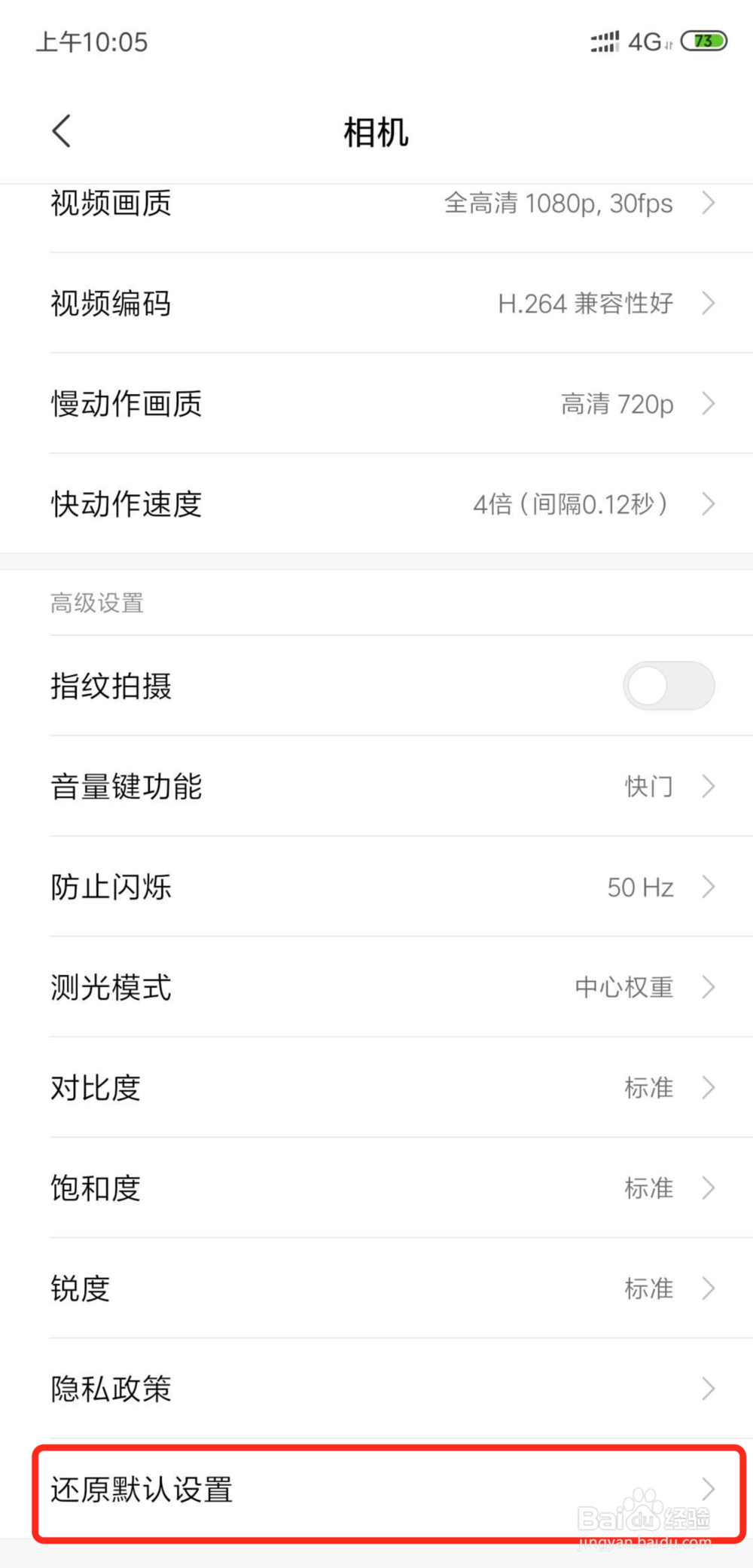Adjust the 对比度 contrast level
Screen dimensions: 753x1568
click(x=376, y=1087)
